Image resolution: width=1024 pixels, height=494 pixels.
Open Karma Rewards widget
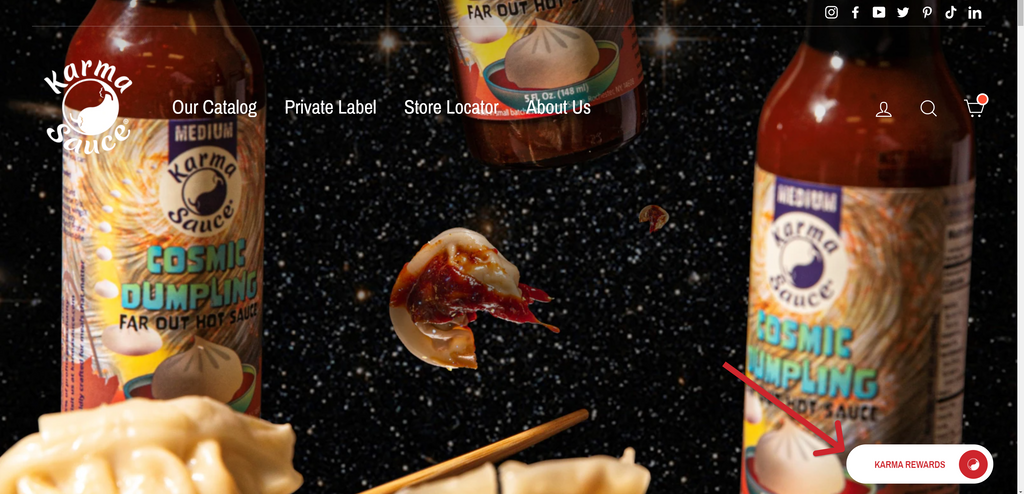(919, 464)
